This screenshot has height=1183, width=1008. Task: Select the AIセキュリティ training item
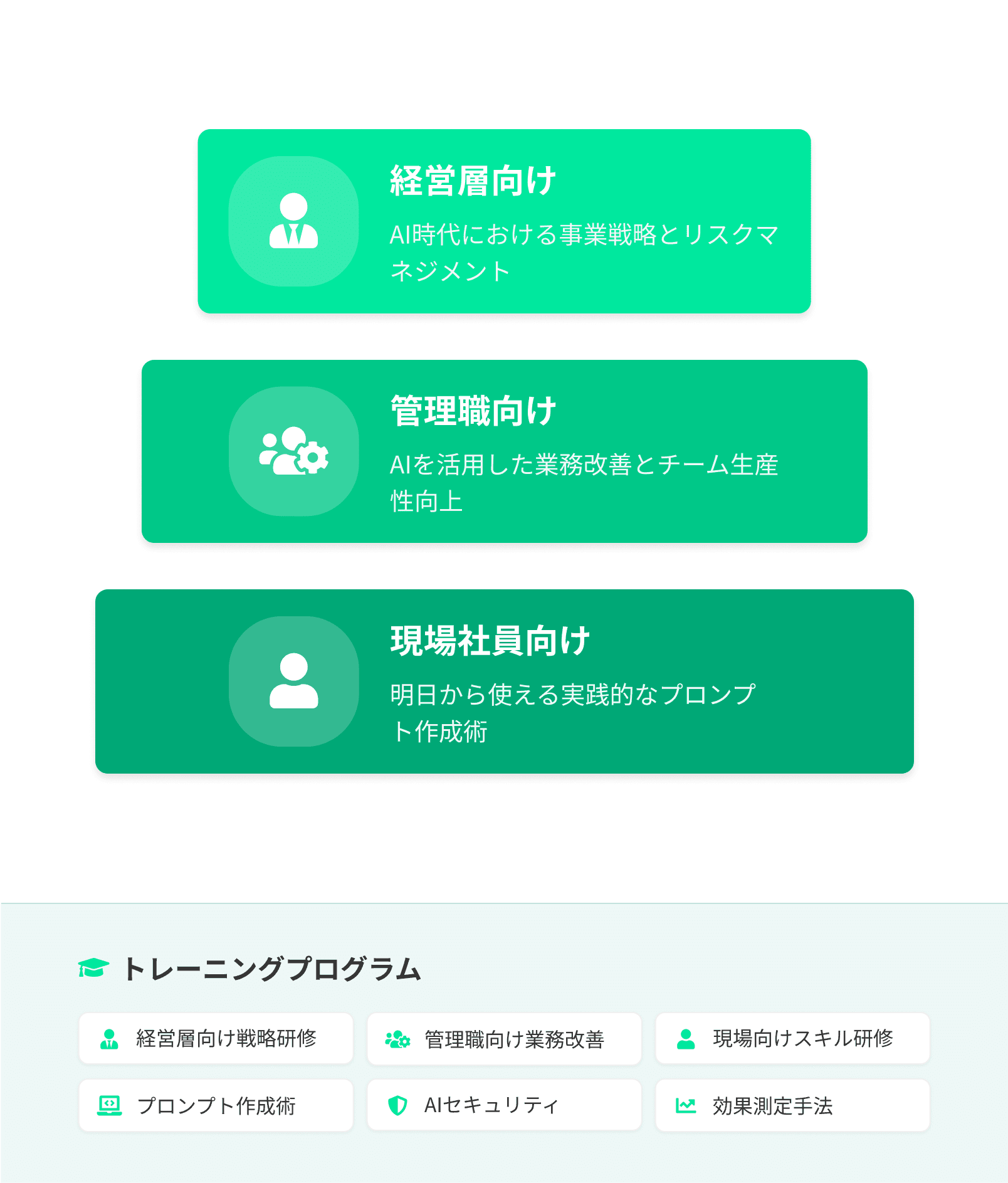pos(504,1105)
